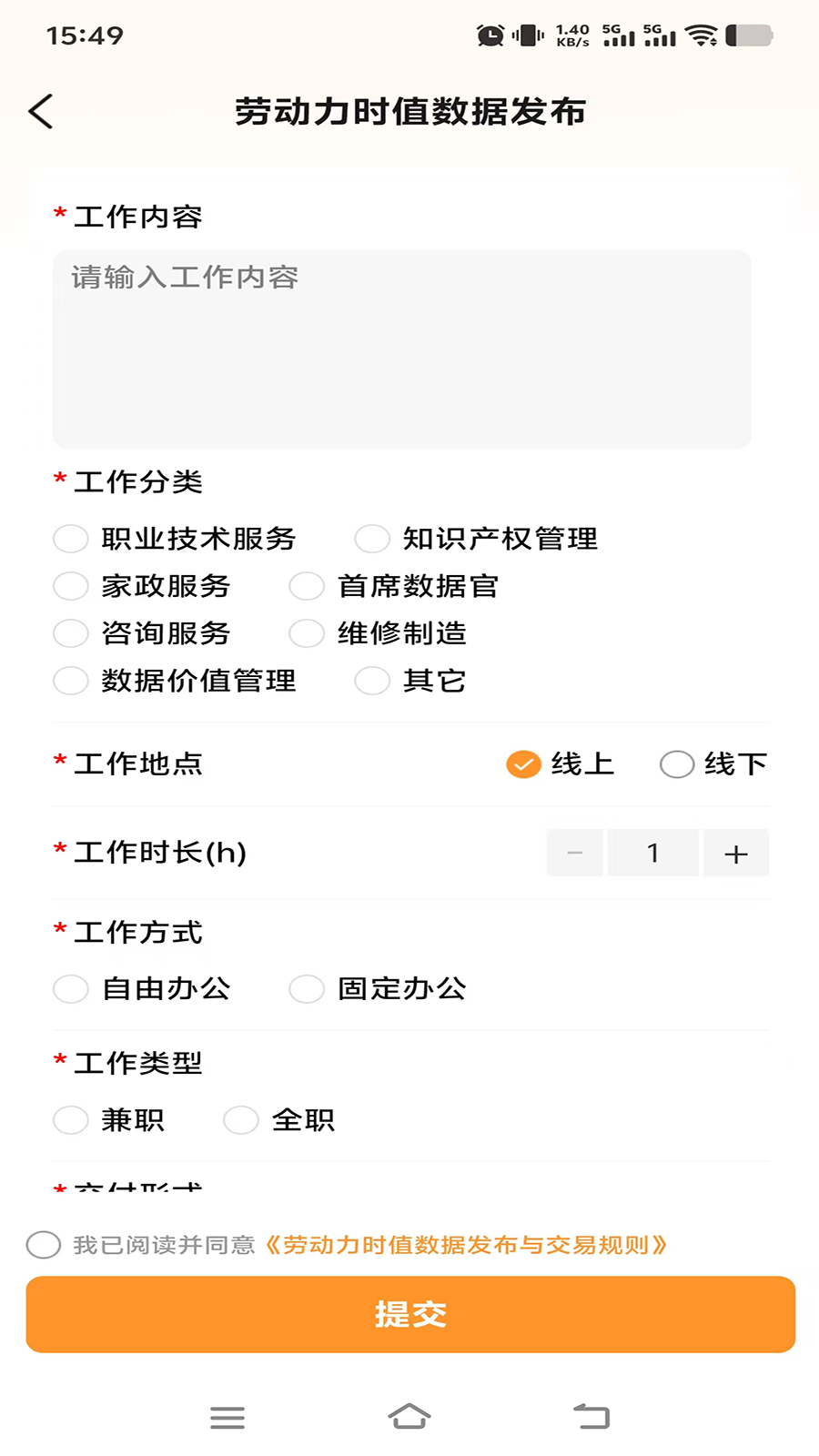Choose 家政服务 as work category

tap(71, 586)
